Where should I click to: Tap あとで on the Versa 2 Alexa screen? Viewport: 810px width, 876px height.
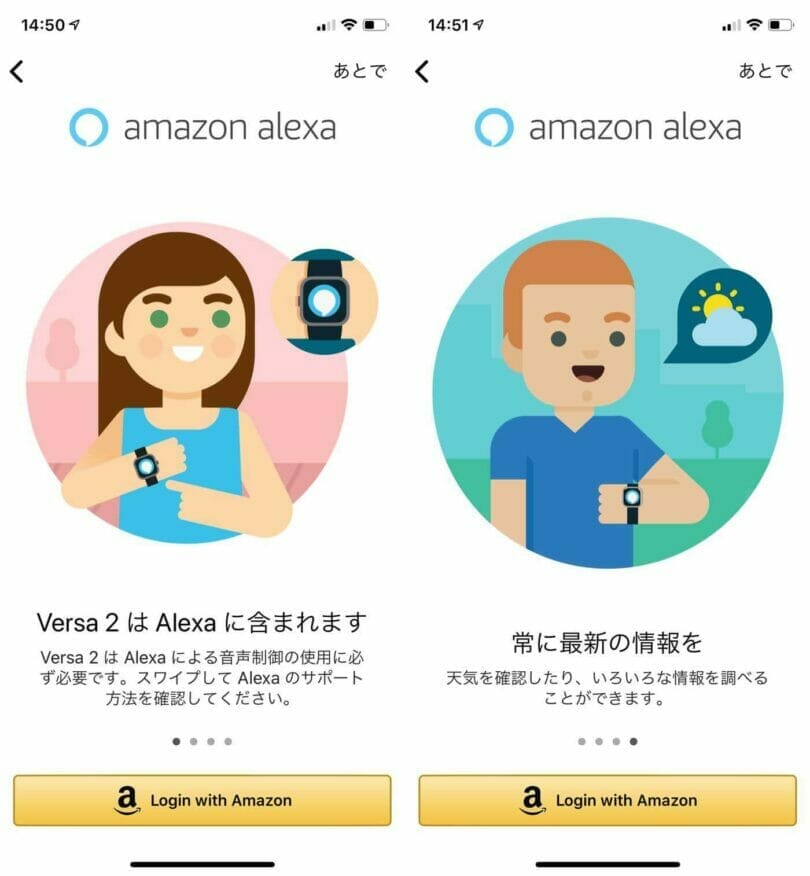click(x=359, y=71)
